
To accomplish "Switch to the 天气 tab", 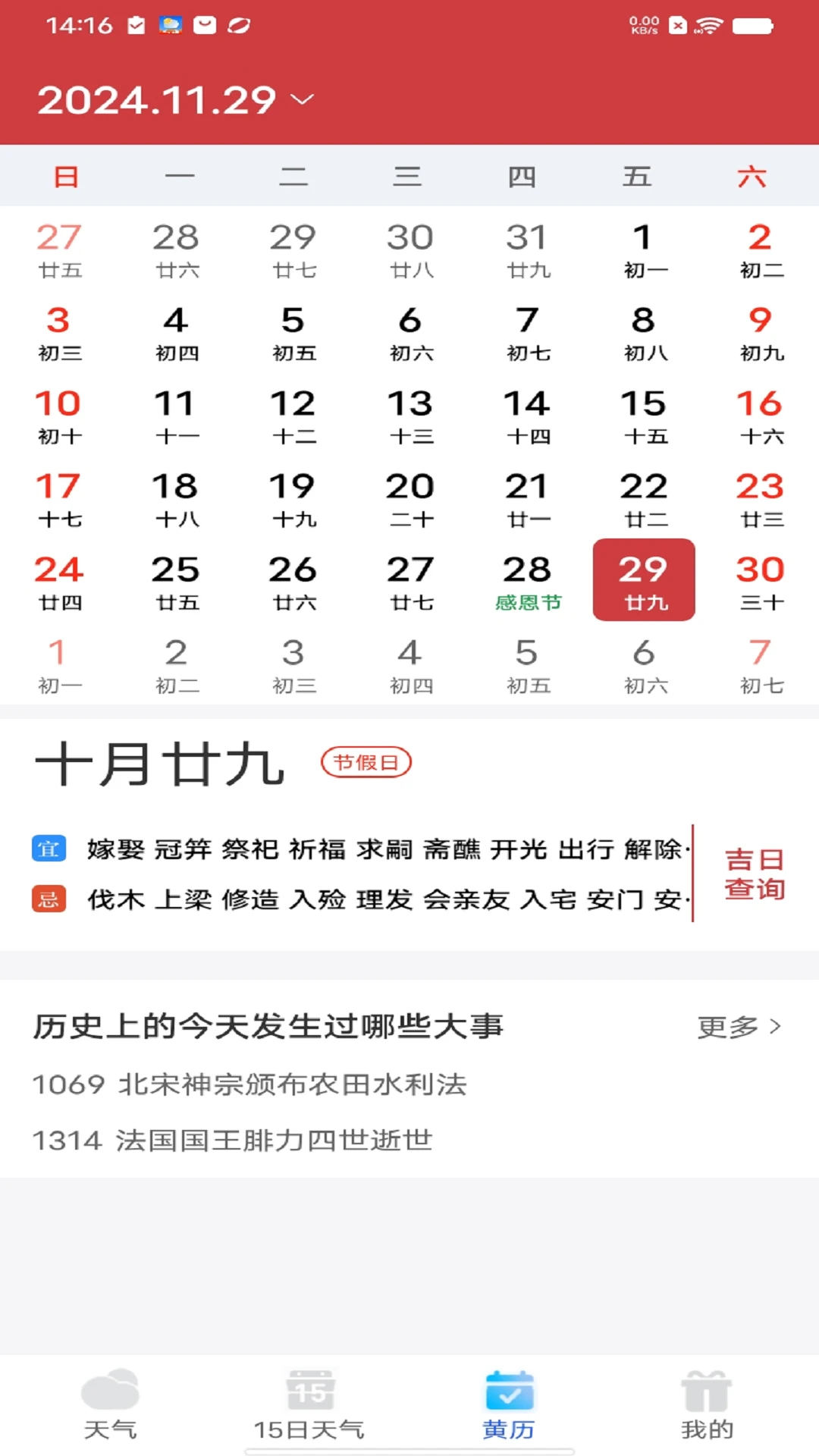I will (x=111, y=1404).
